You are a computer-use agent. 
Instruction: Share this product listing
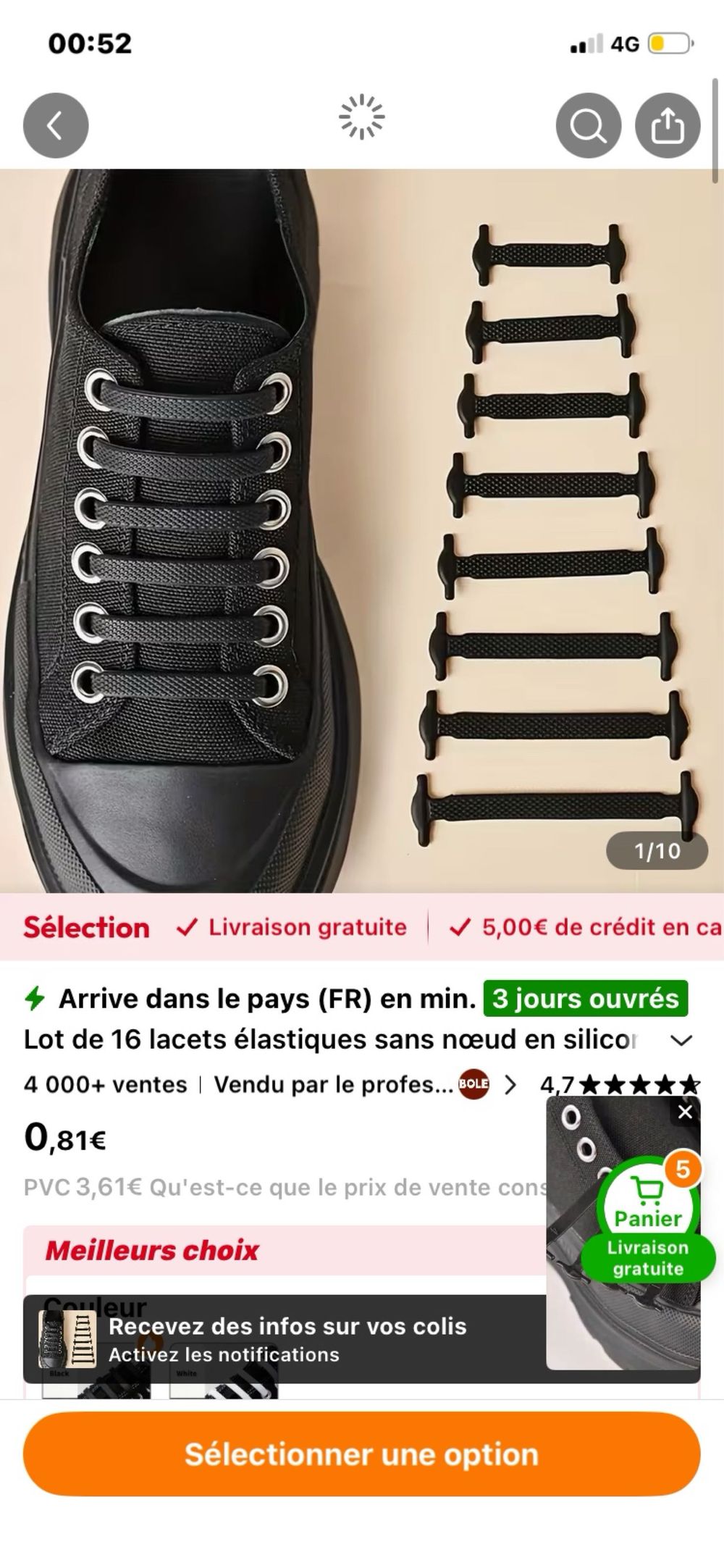(668, 126)
